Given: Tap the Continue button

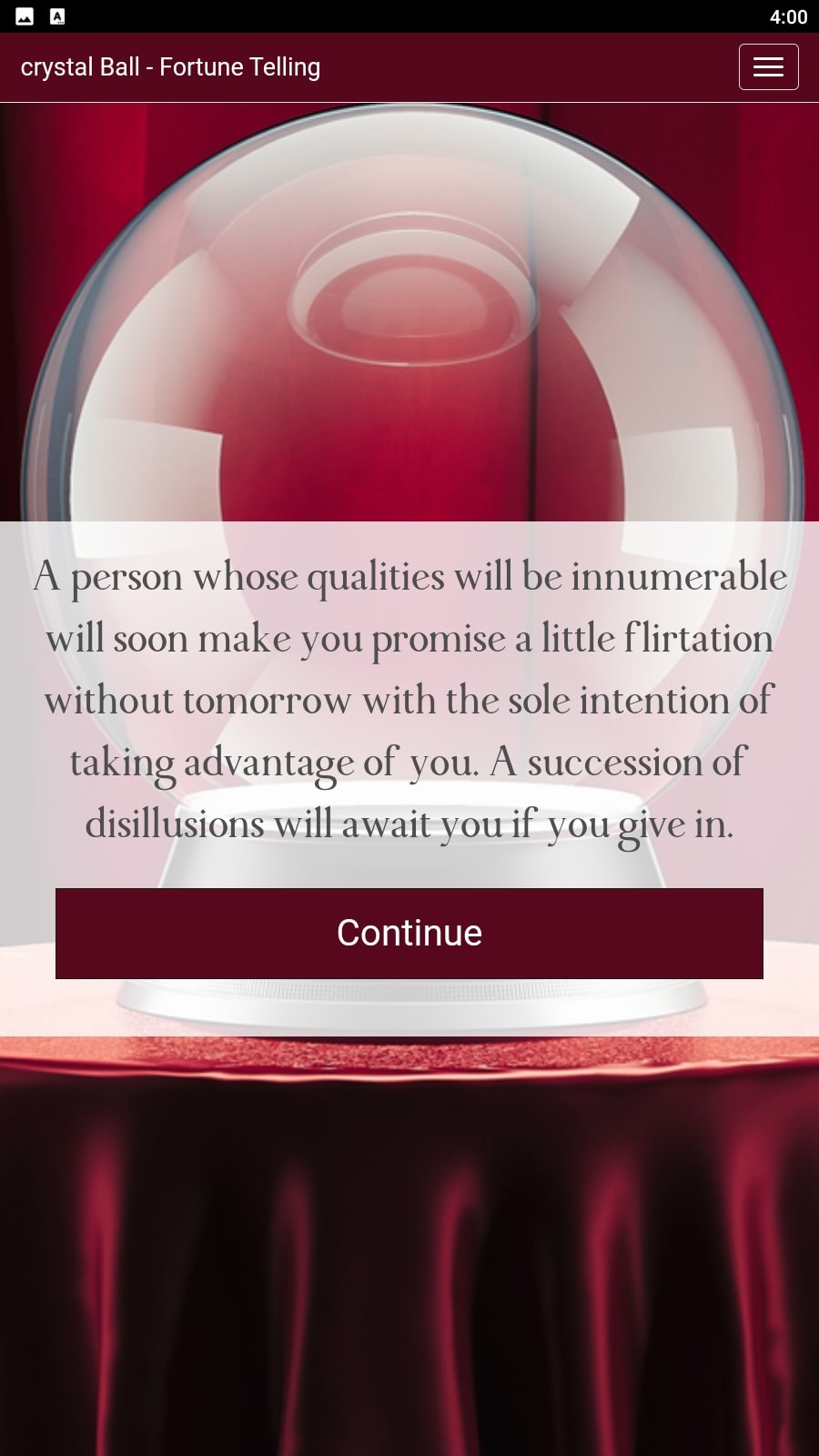Looking at the screenshot, I should click(x=409, y=934).
